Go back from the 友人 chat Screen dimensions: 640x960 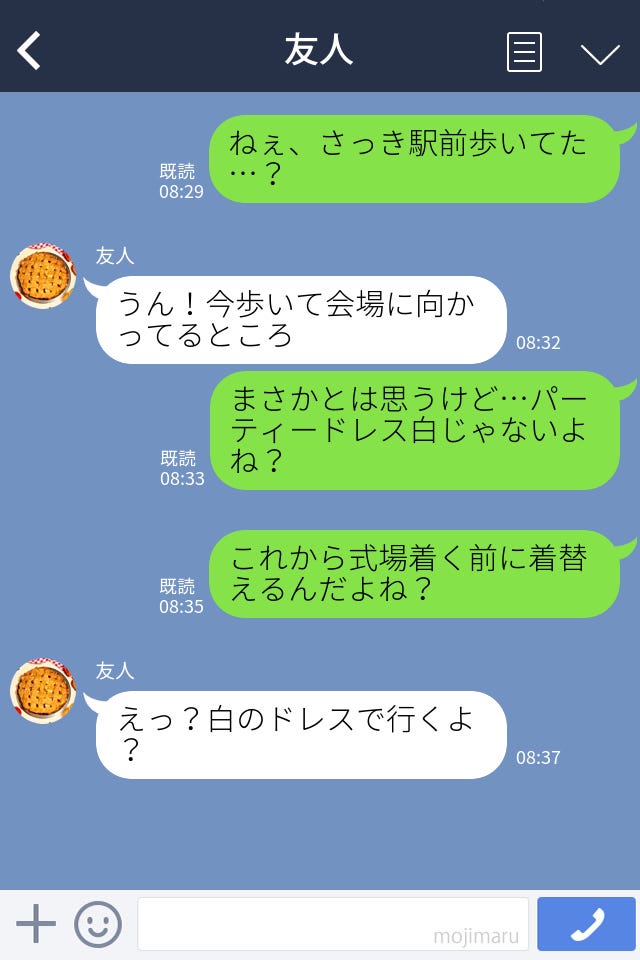point(30,51)
